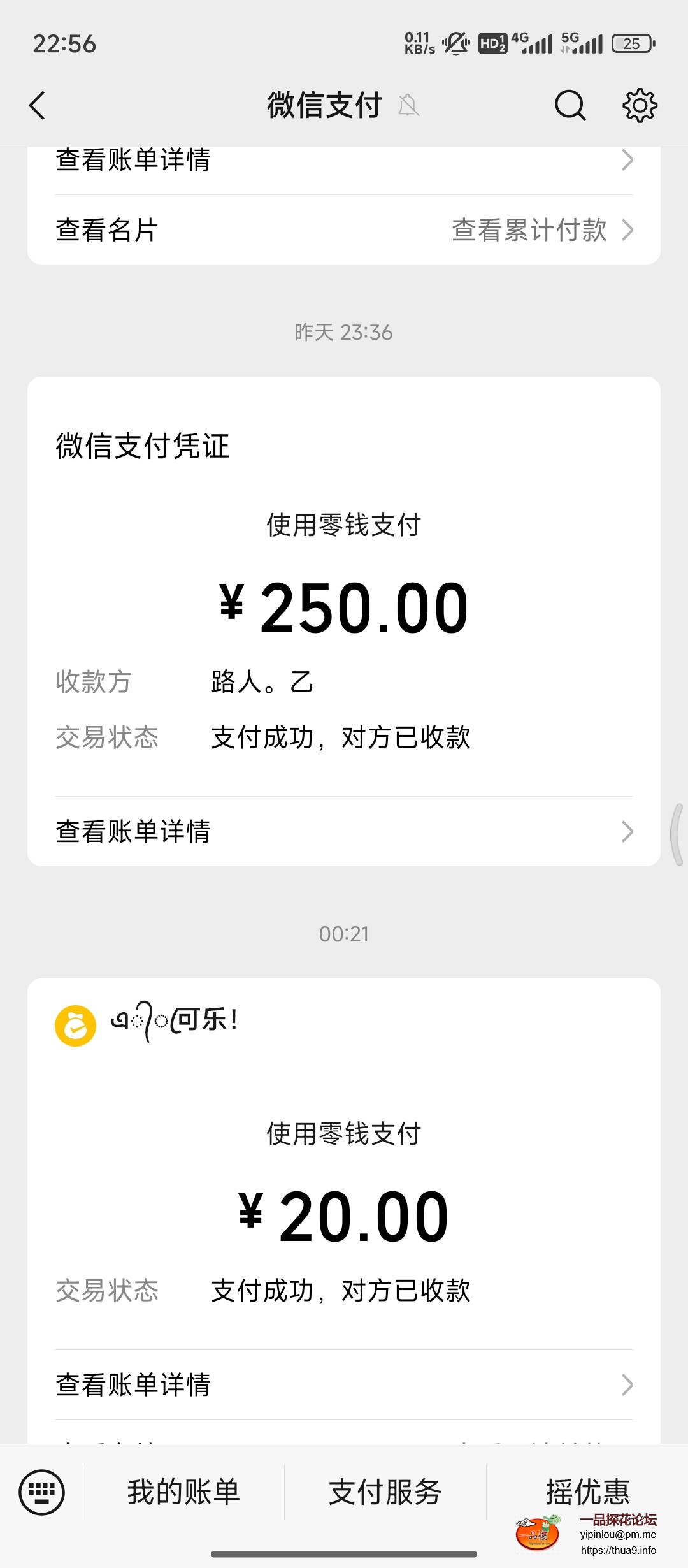
Task: Tap the back arrow to exit WeChat Pay
Action: pos(36,105)
